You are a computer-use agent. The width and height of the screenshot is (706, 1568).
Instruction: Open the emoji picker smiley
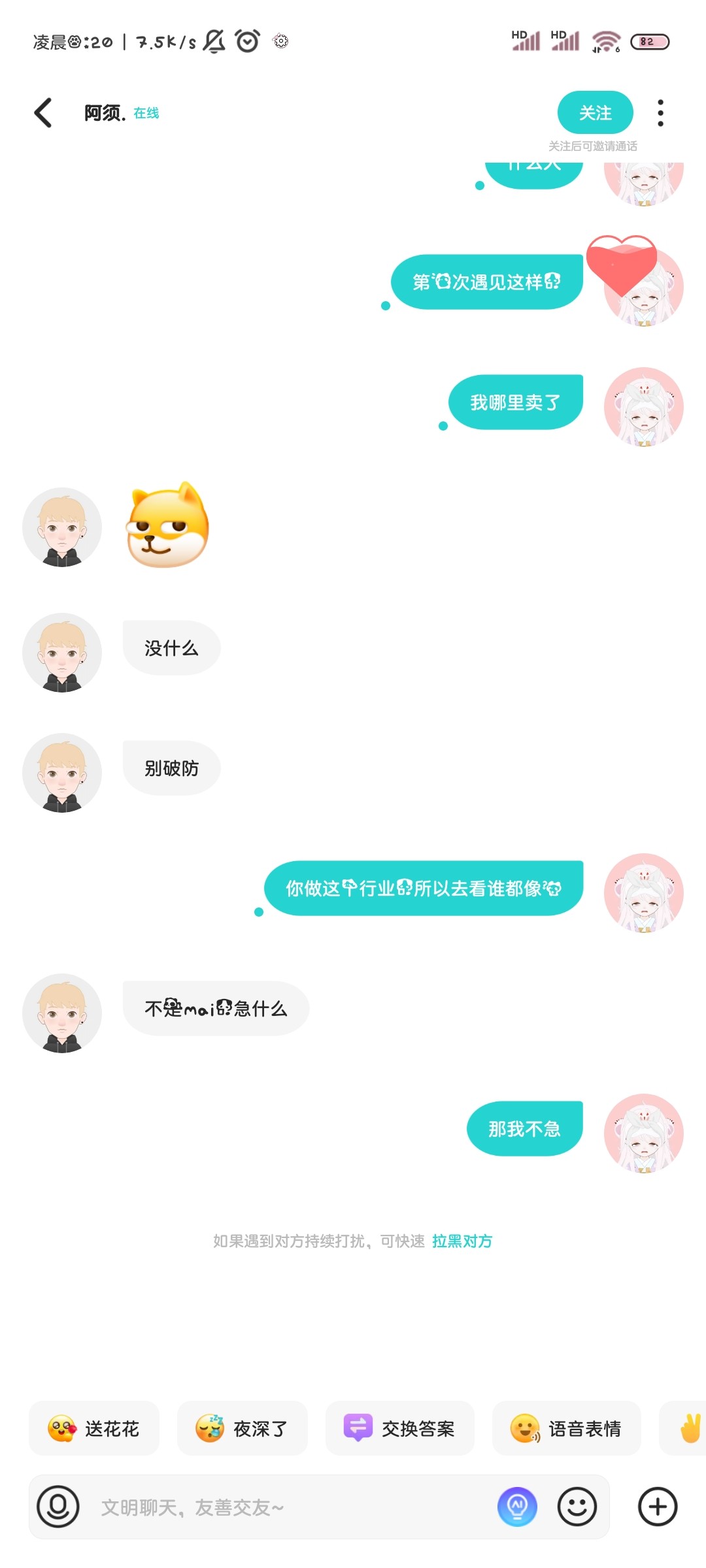pos(577,1507)
